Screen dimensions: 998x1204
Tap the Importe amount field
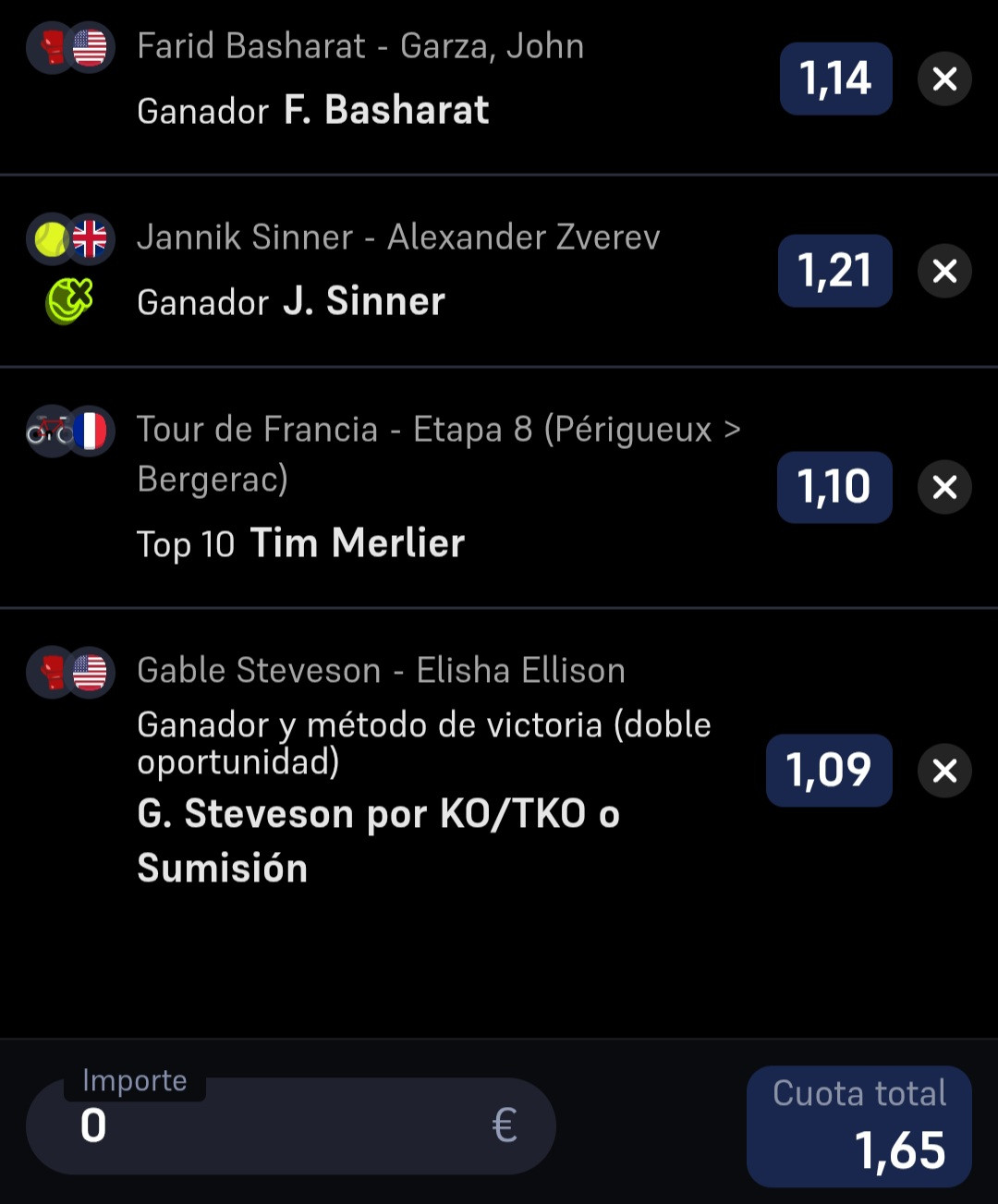click(x=291, y=1126)
